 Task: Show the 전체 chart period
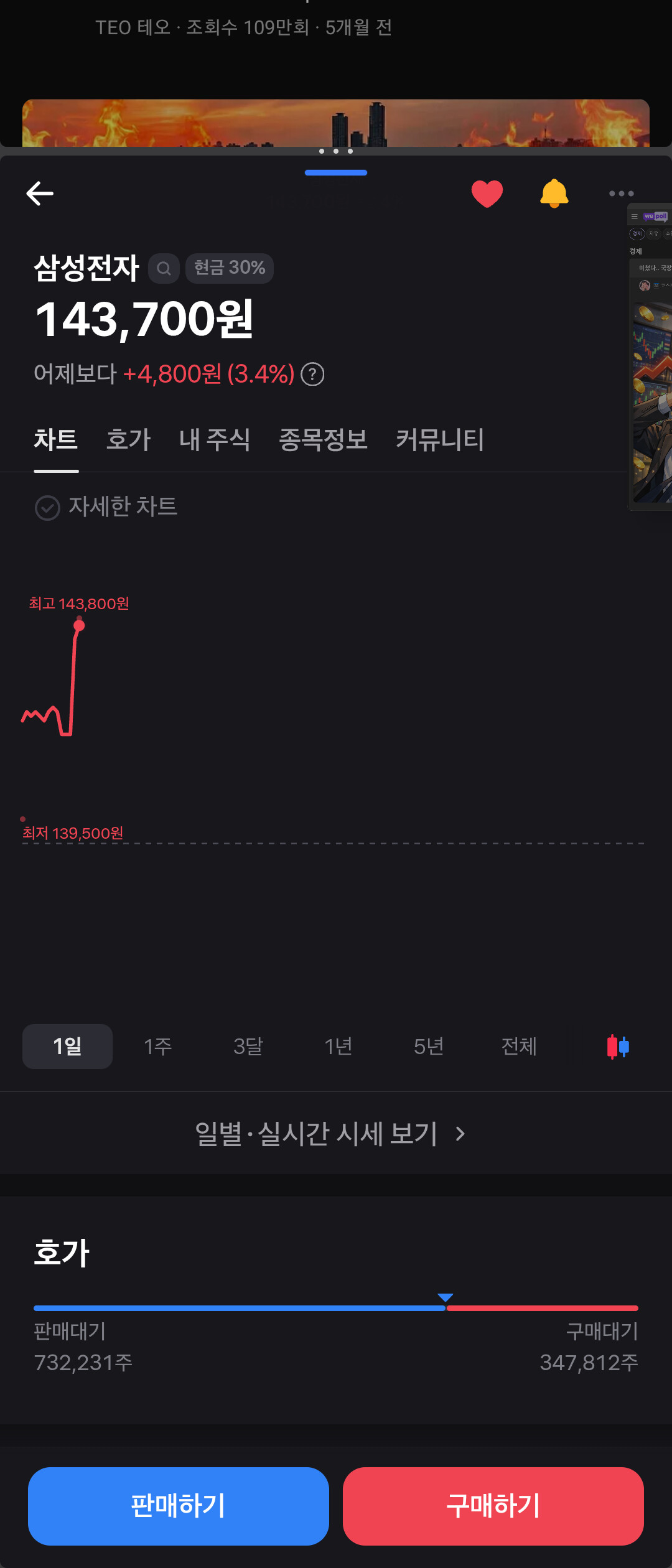click(x=519, y=1047)
